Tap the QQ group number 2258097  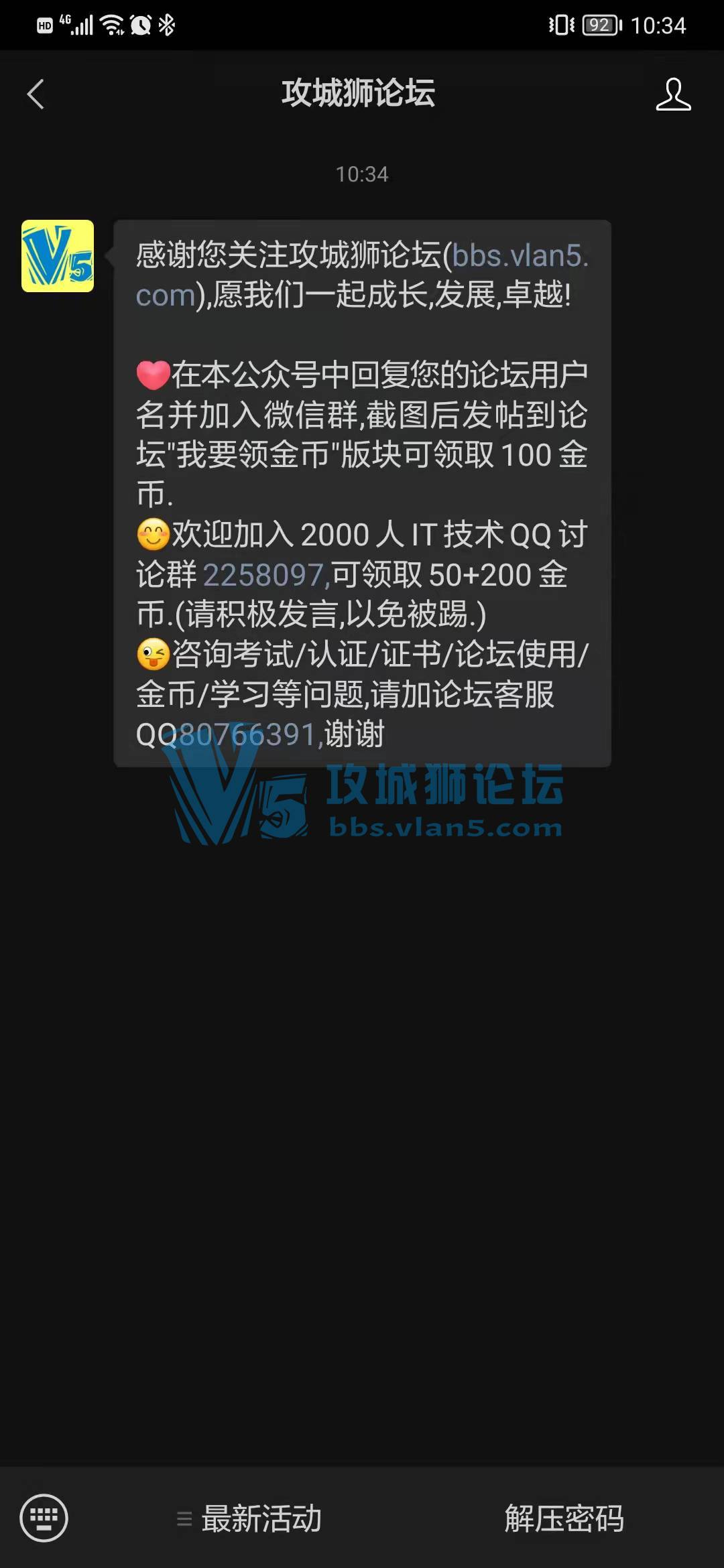263,575
